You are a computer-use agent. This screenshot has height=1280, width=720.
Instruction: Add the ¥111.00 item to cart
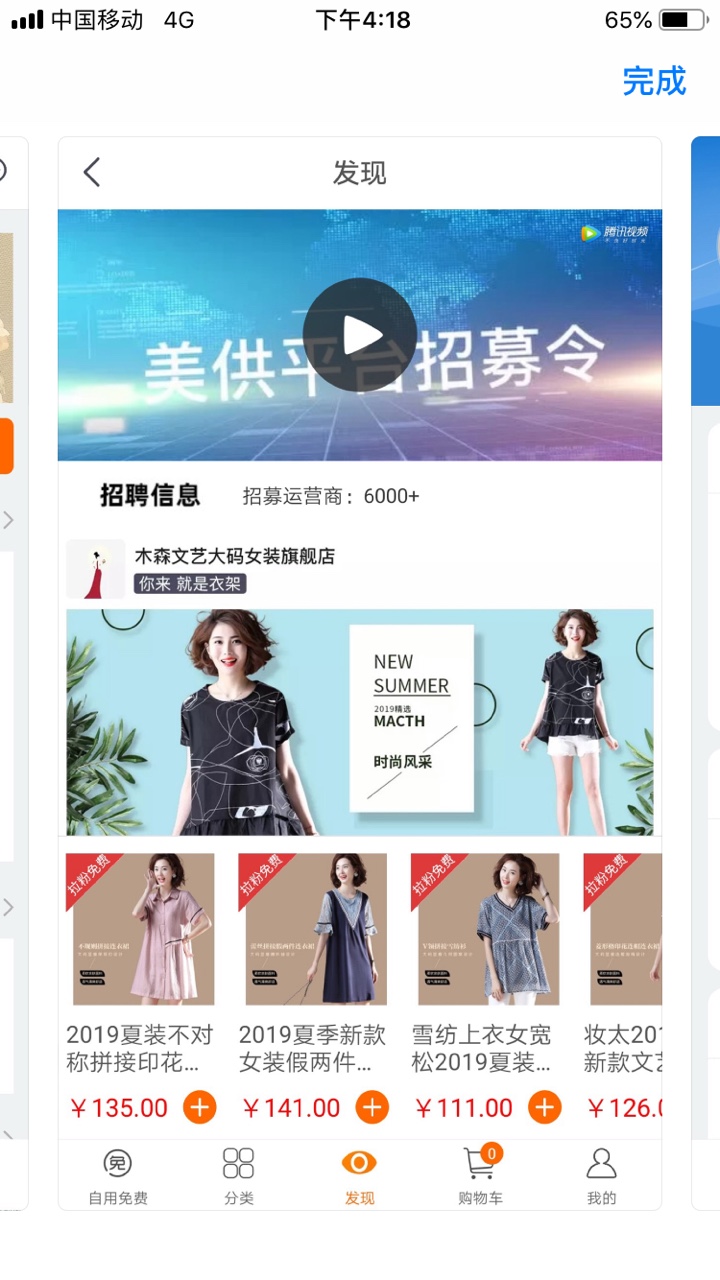point(544,1107)
